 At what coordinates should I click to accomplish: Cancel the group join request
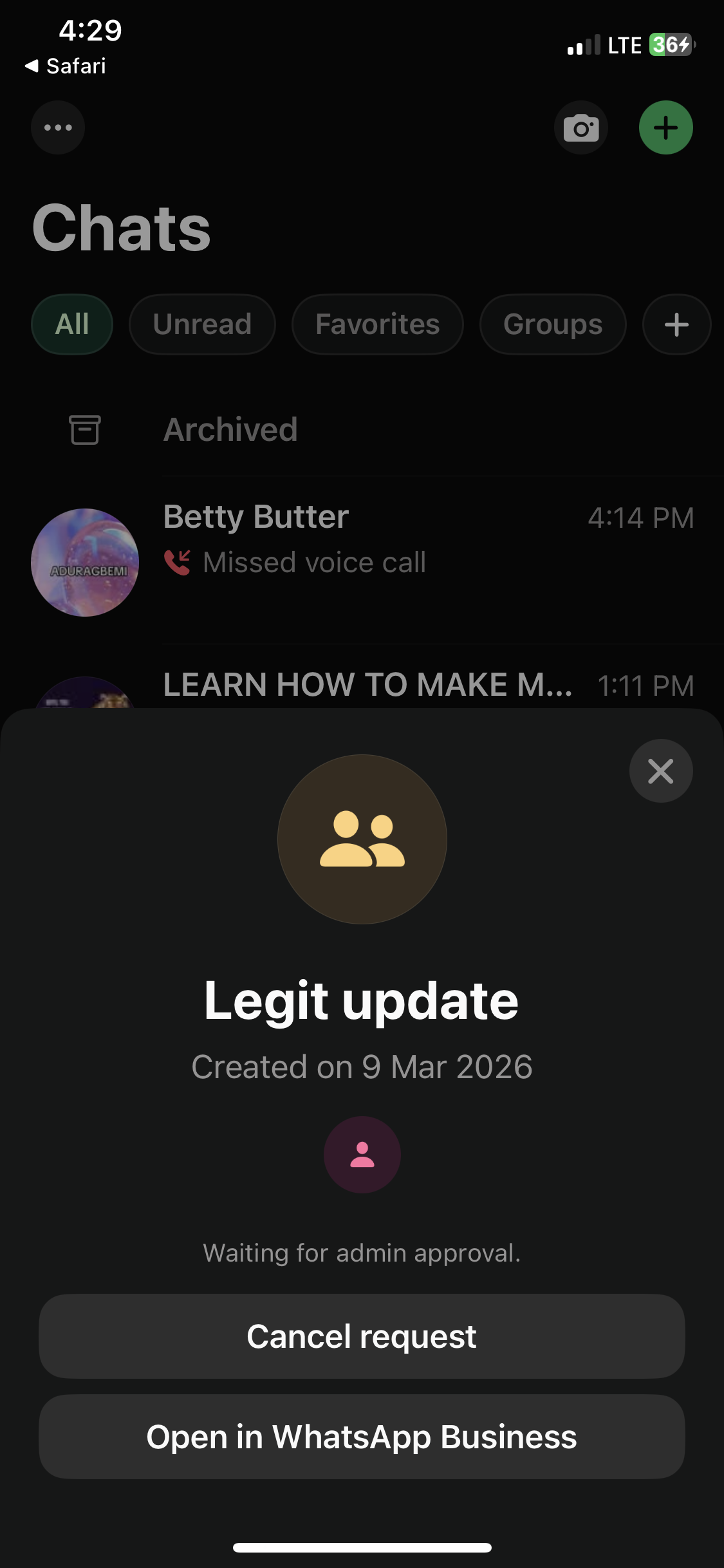pos(362,1336)
